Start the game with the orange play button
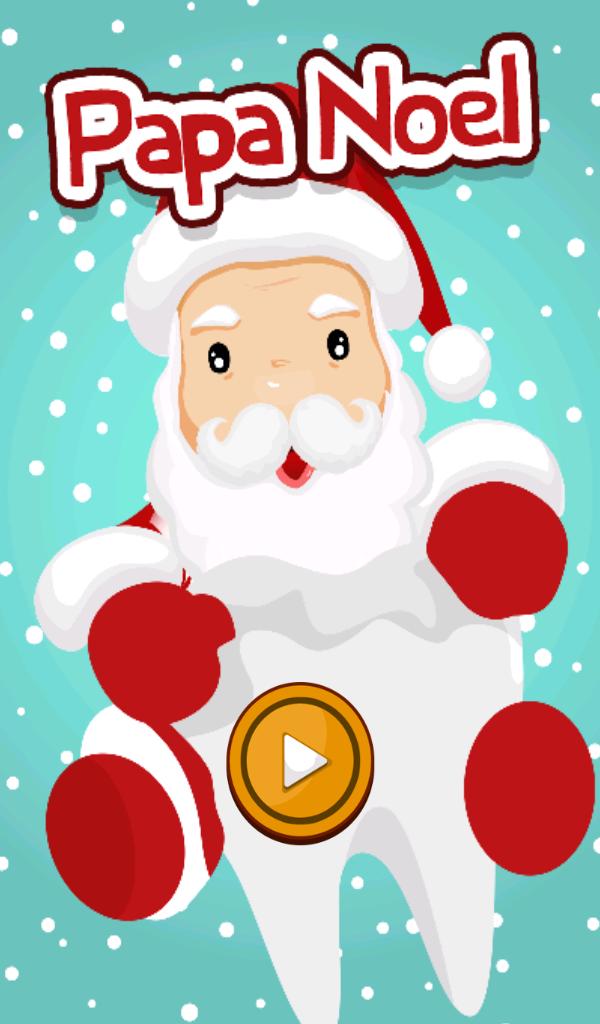The height and width of the screenshot is (1024, 600). [300, 763]
